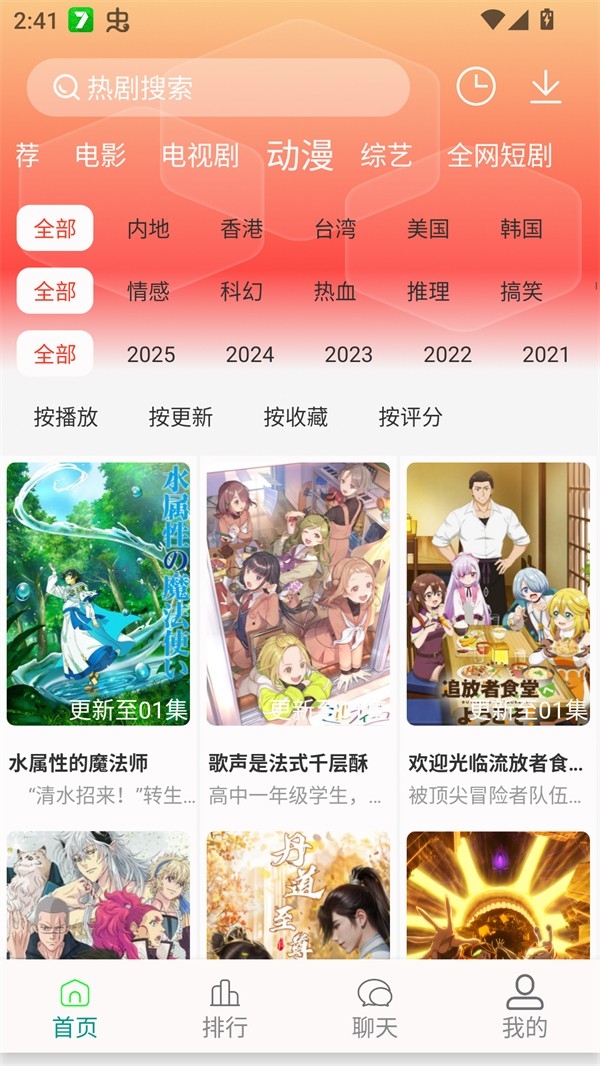Screen dimensions: 600x1066
Task: Open the 热剧搜索 search box
Action: (218, 88)
